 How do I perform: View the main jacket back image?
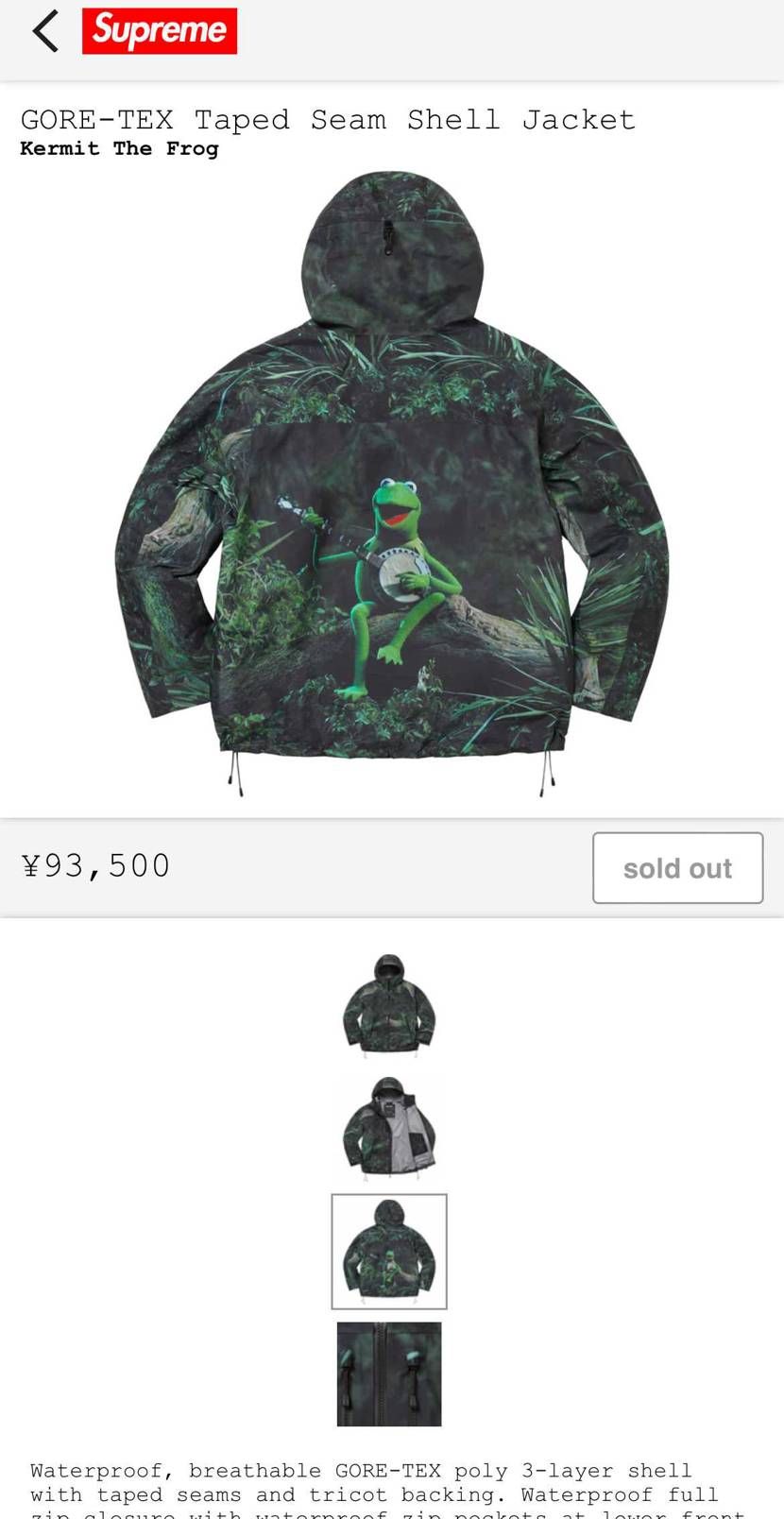pyautogui.click(x=391, y=484)
